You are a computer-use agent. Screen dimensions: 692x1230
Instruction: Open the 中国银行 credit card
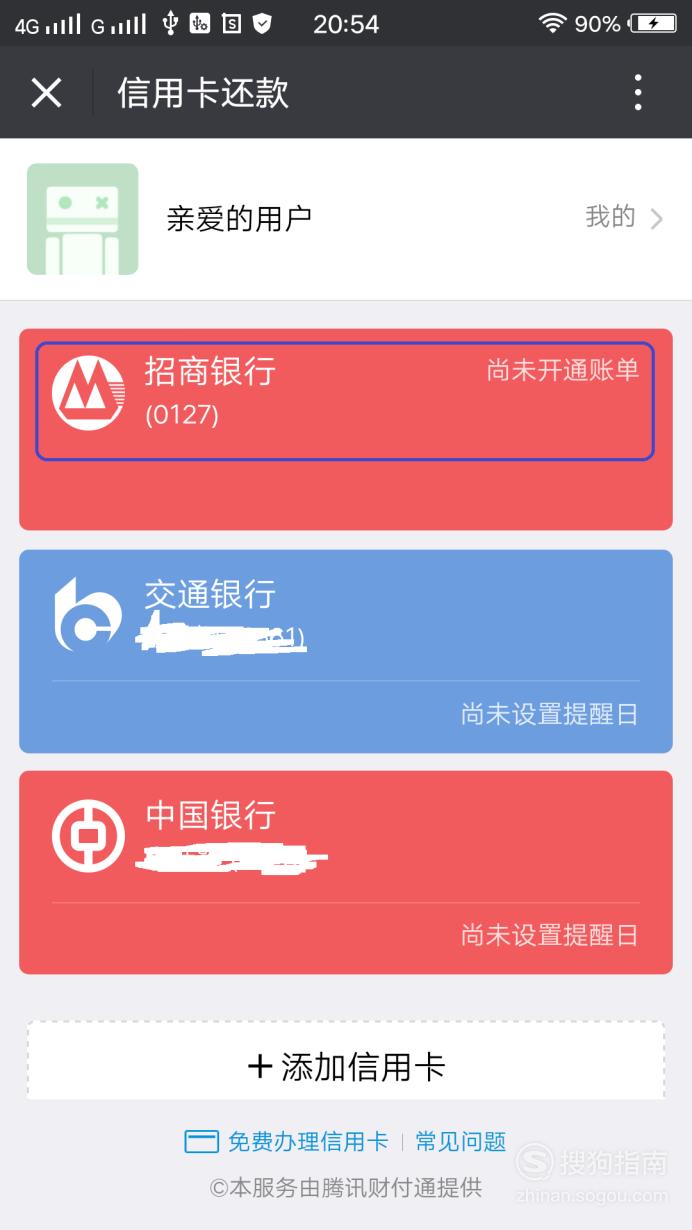346,872
